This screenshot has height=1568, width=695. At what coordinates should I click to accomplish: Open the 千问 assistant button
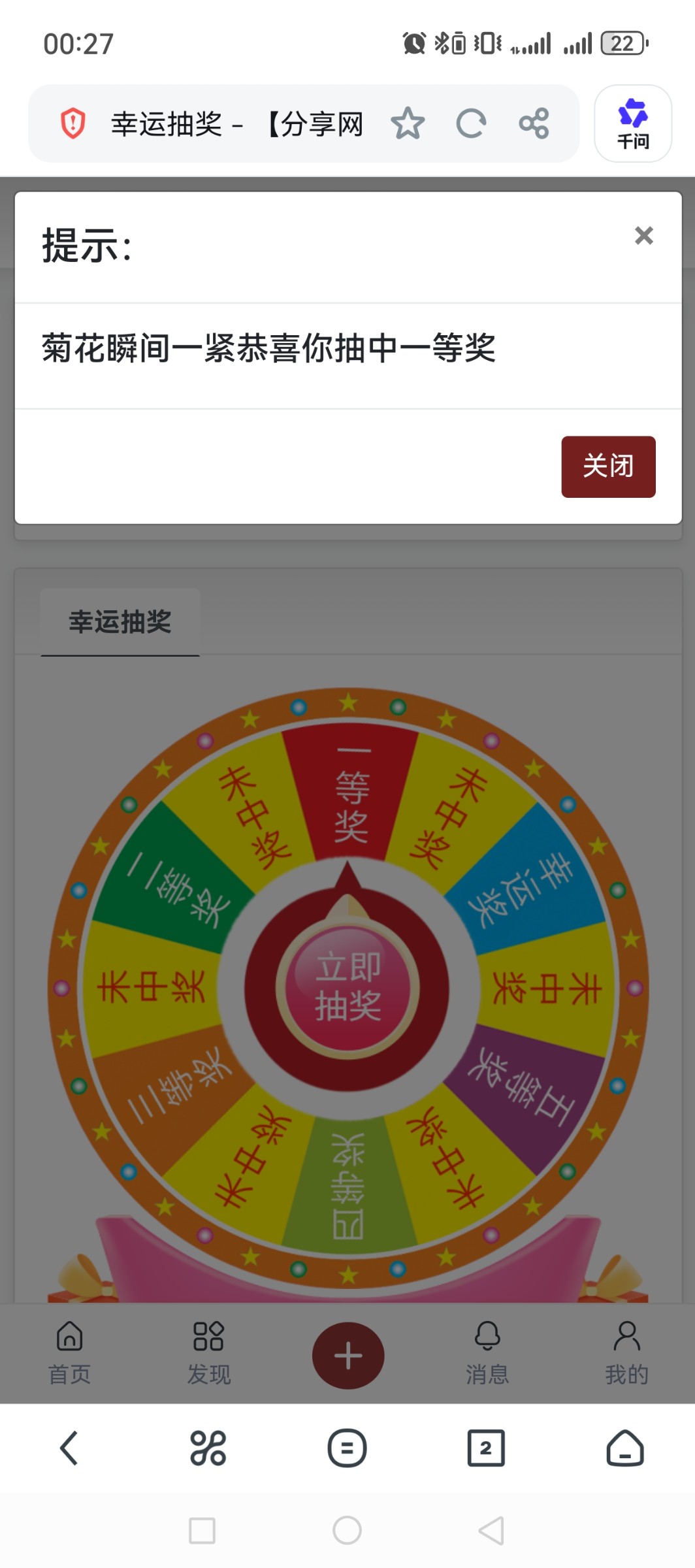tap(632, 123)
